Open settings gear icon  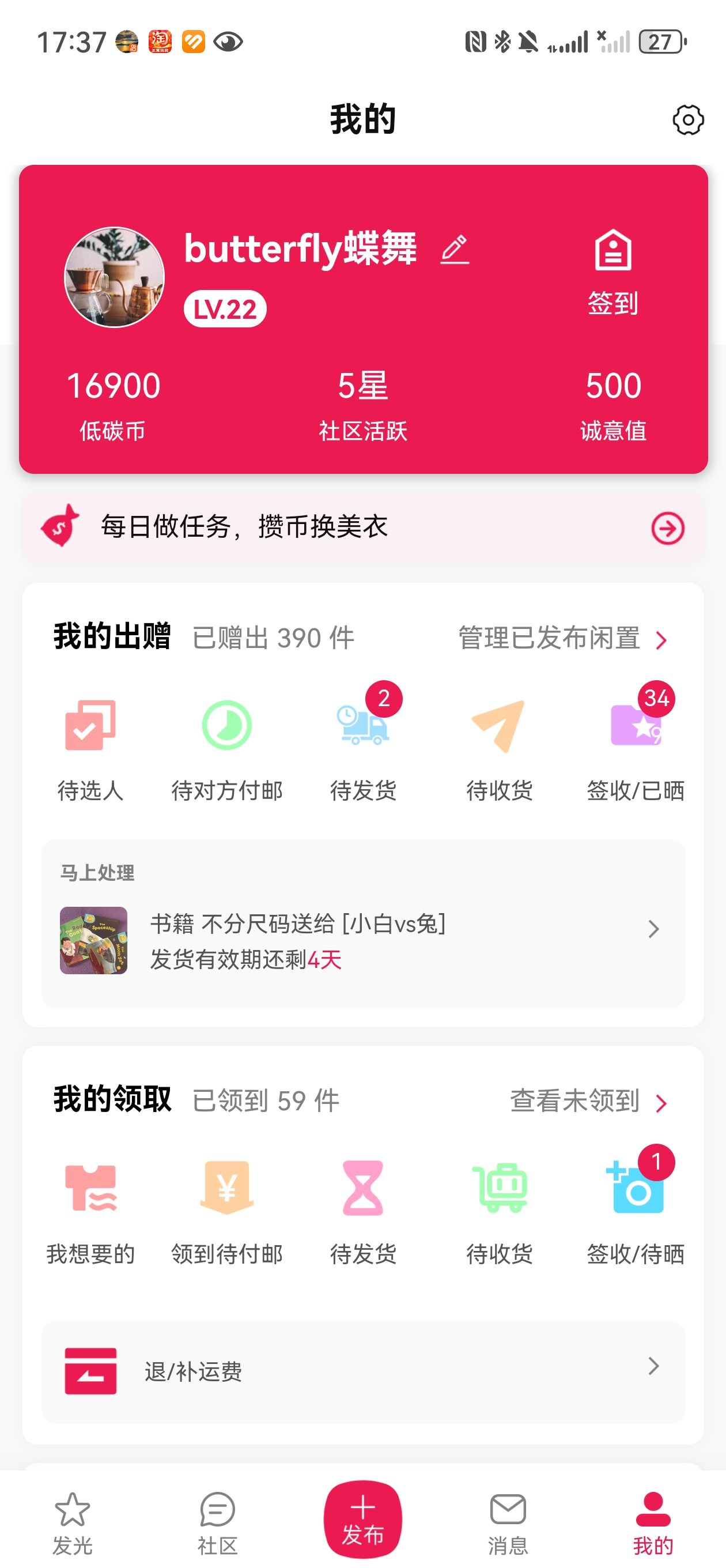tap(687, 120)
